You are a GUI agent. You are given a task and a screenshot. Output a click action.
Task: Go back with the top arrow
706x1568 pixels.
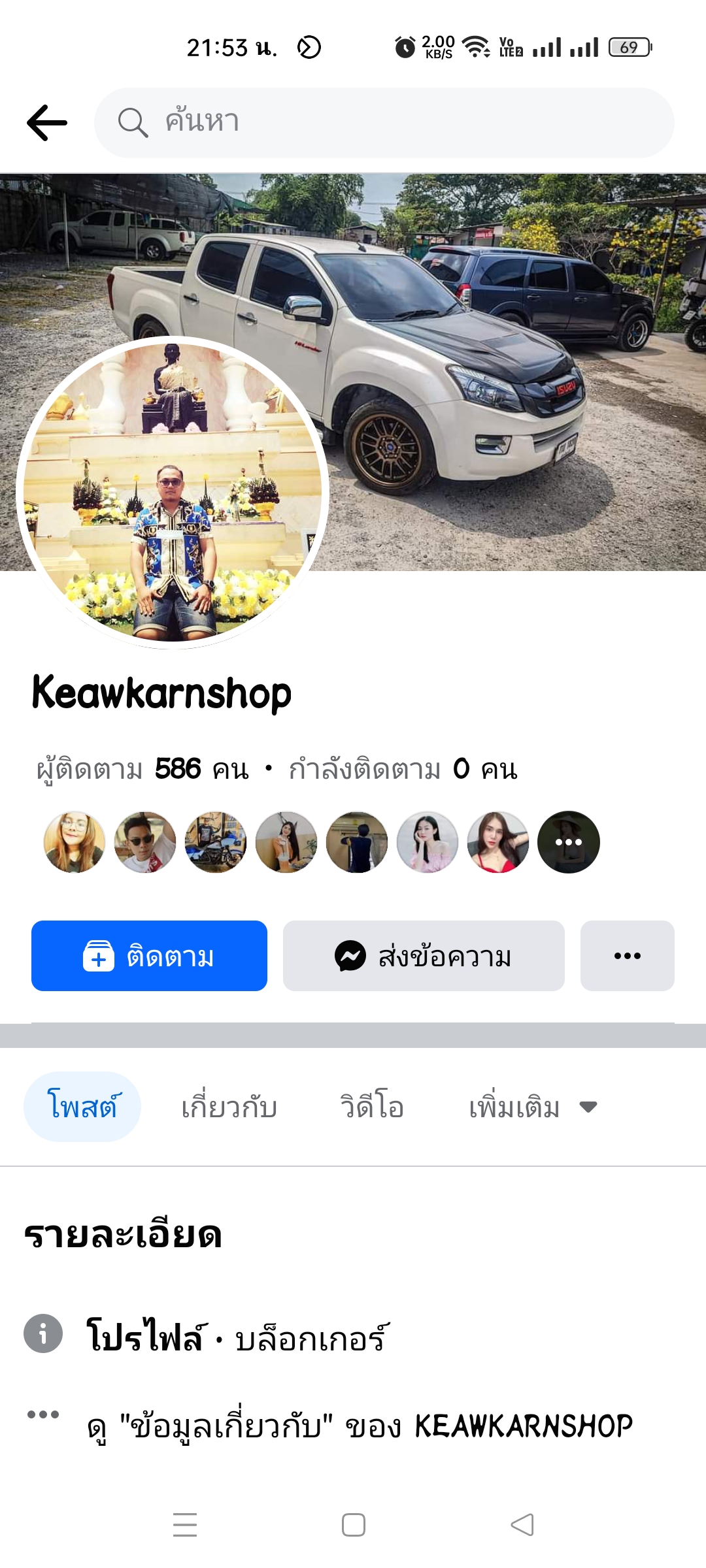pyautogui.click(x=47, y=123)
